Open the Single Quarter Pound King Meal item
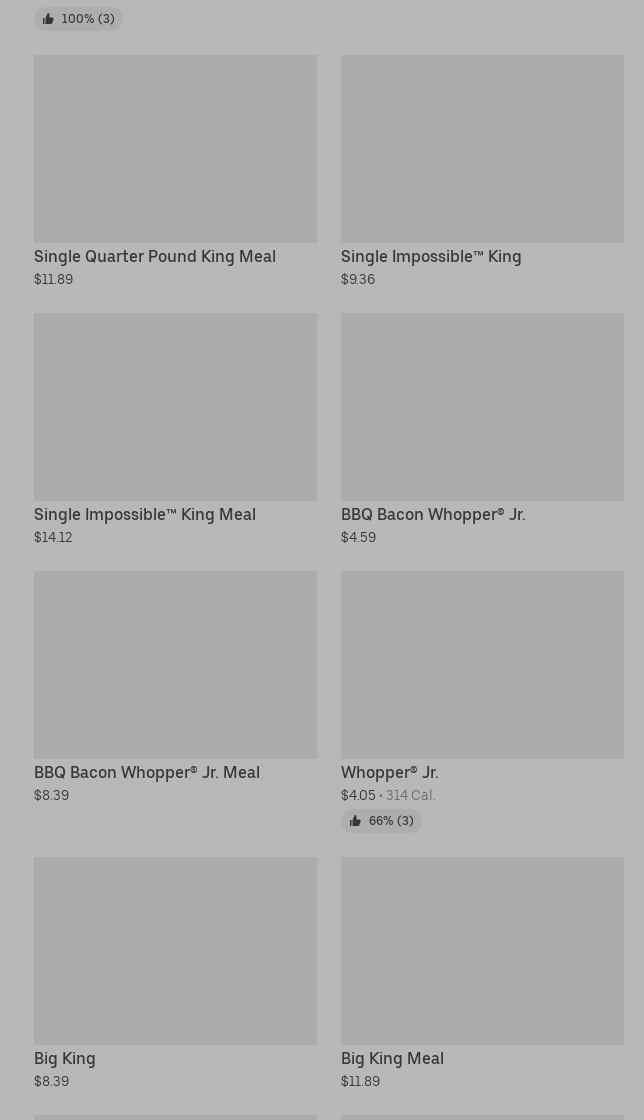The image size is (644, 1120). (176, 171)
